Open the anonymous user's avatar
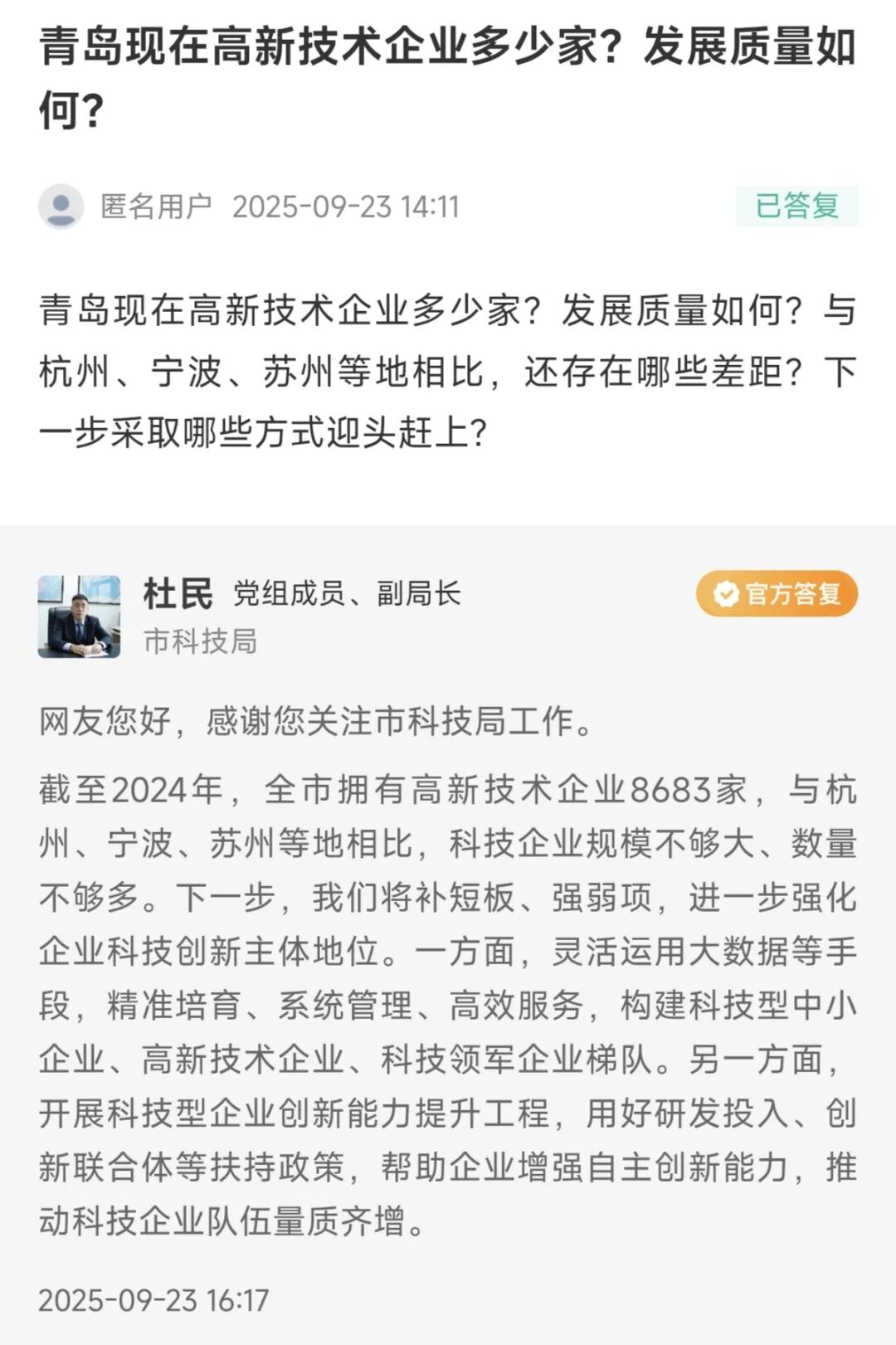Viewport: 896px width, 1345px height. pos(61,207)
